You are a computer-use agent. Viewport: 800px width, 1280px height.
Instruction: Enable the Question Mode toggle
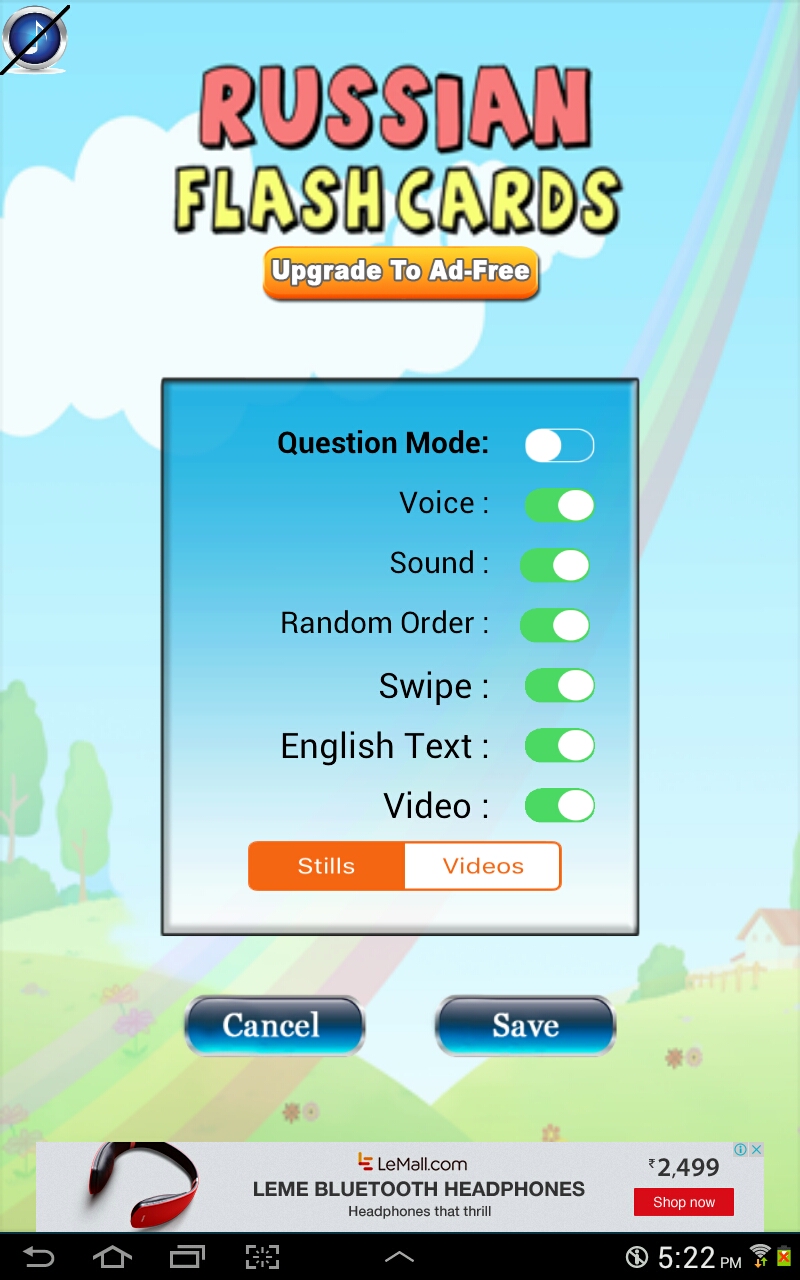559,444
